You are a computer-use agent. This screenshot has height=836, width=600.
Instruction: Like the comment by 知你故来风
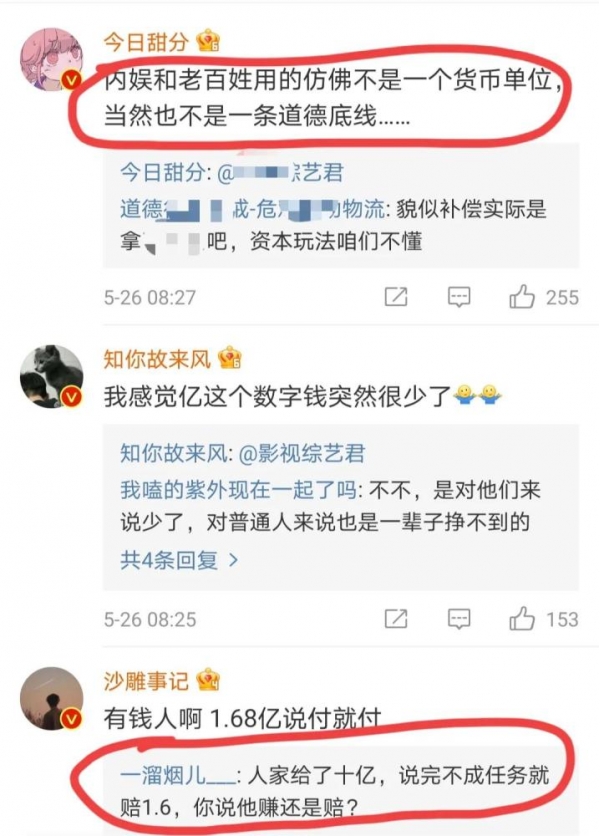coord(523,619)
